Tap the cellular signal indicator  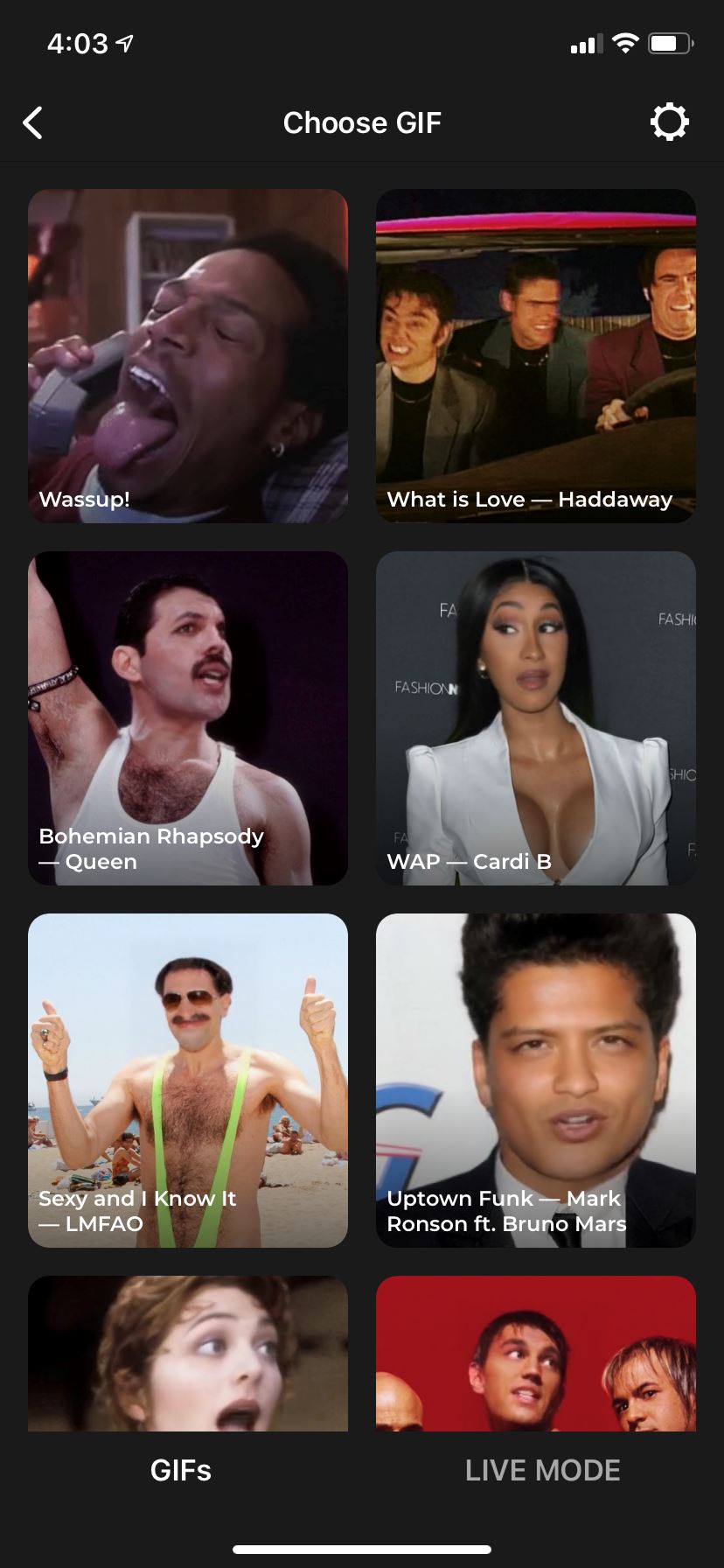pos(584,43)
